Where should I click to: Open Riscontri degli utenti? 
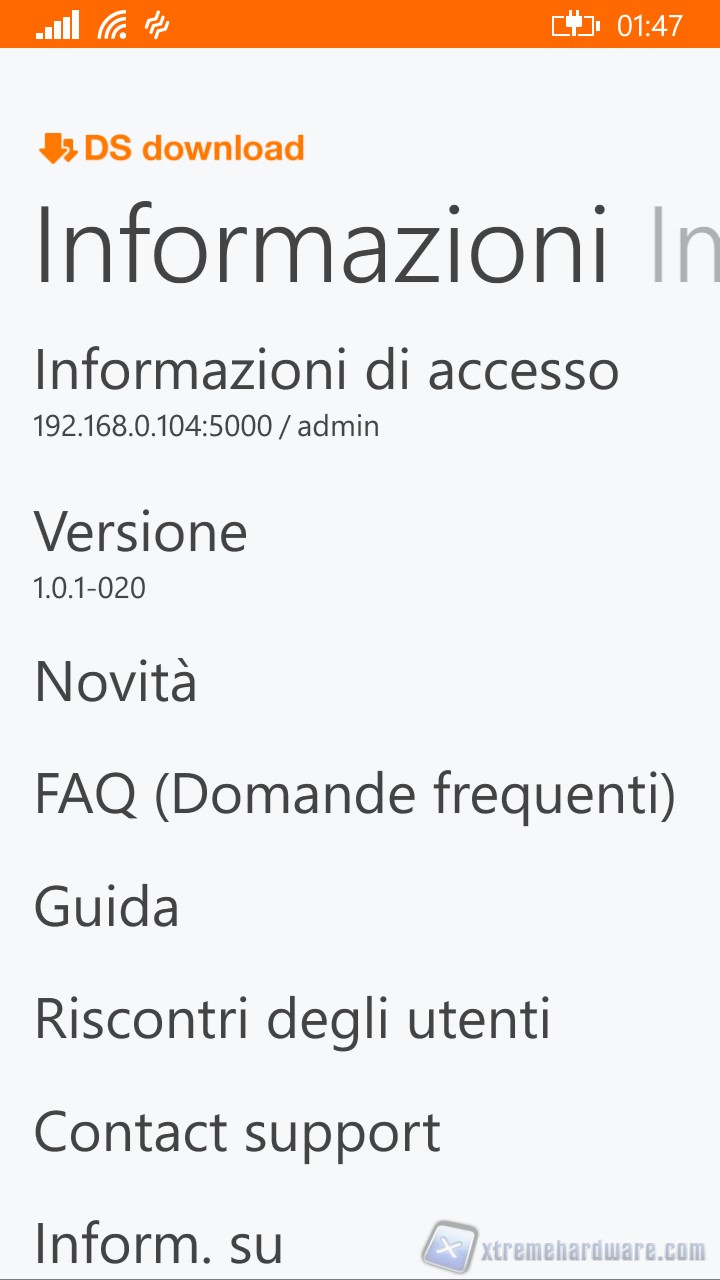pos(292,1019)
